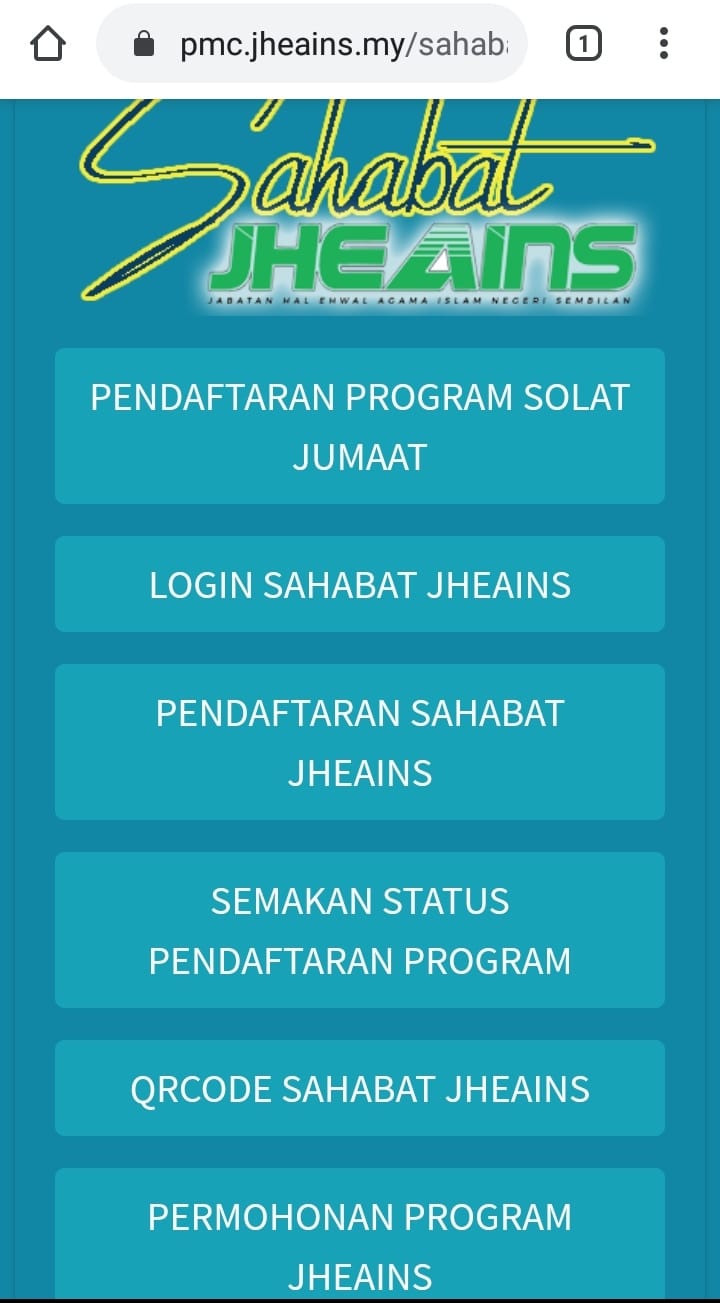The image size is (720, 1303).
Task: Select Login Sahabat JHEAINS
Action: tap(360, 584)
